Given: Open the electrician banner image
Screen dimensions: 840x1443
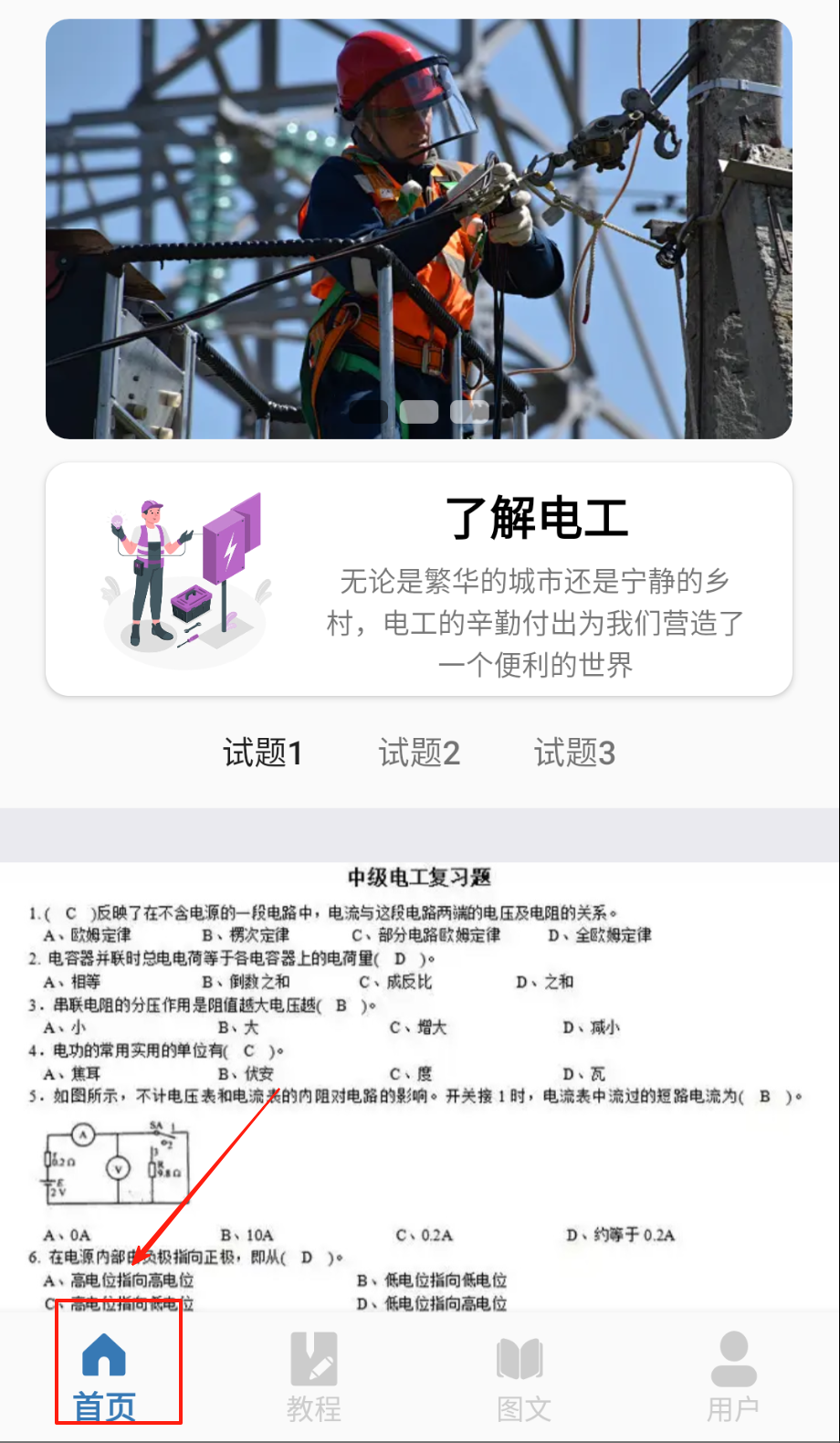Looking at the screenshot, I should tap(419, 228).
